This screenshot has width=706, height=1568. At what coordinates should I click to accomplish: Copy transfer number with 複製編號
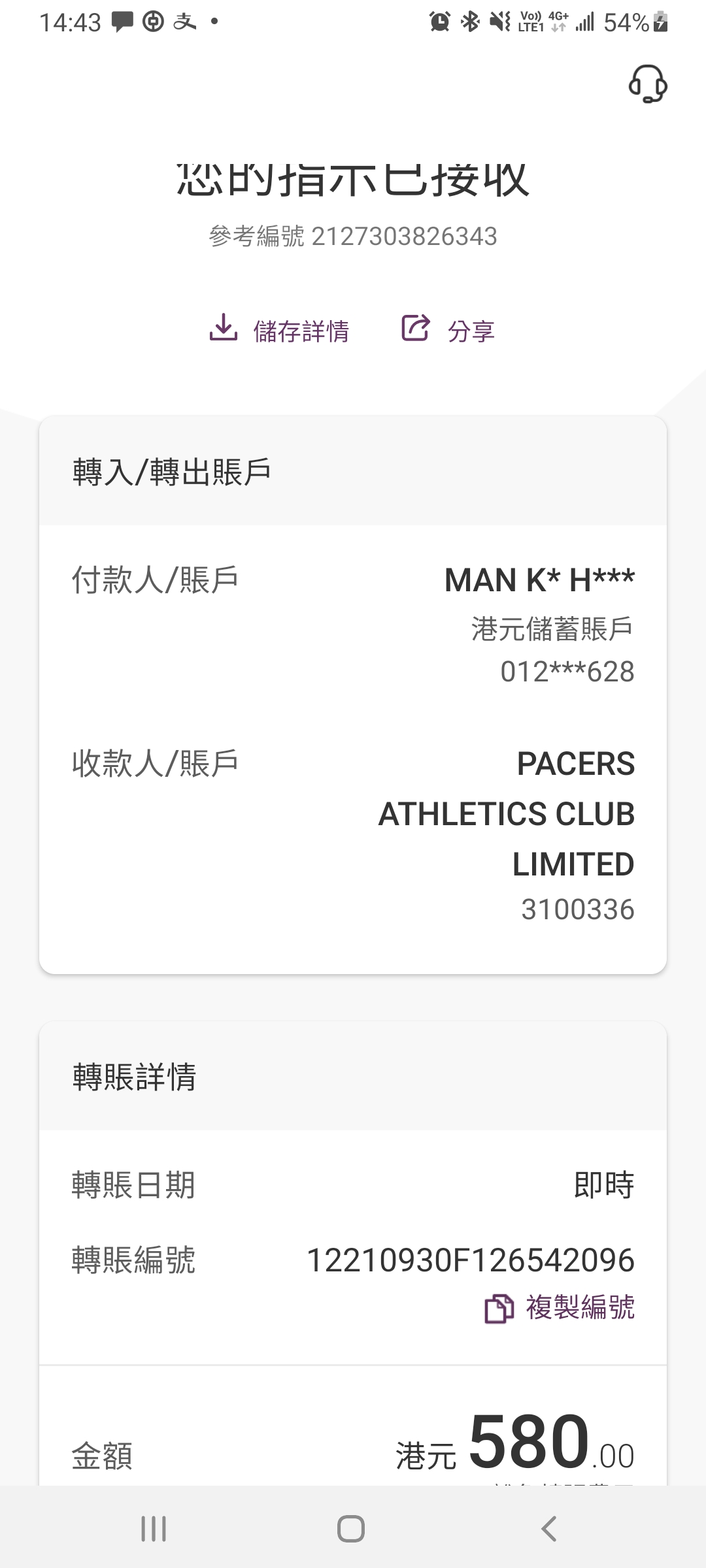[x=560, y=1309]
